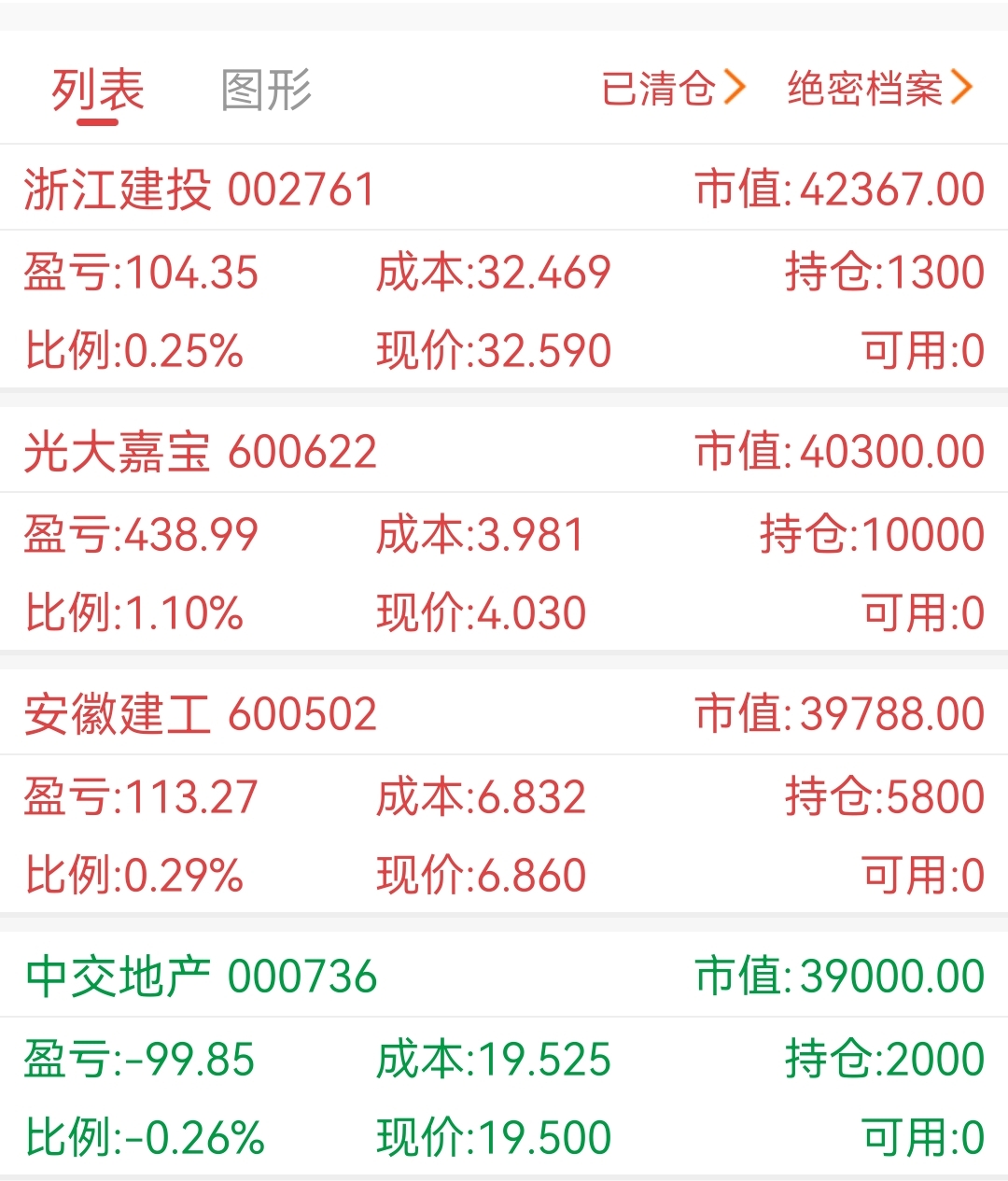Viewport: 1008px width, 1181px height.
Task: Switch to the 图形 tab
Action: pos(264,90)
